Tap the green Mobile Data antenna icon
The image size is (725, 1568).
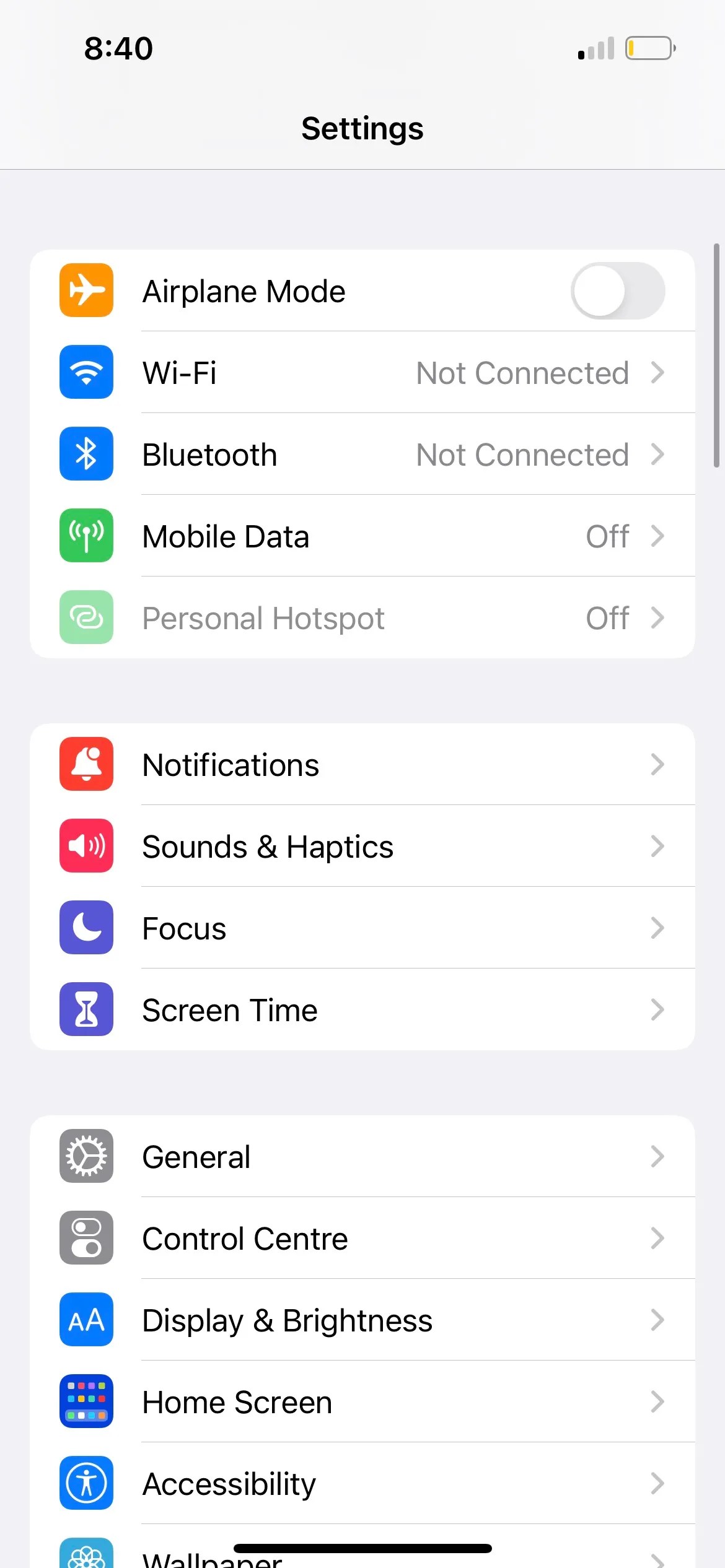click(86, 536)
